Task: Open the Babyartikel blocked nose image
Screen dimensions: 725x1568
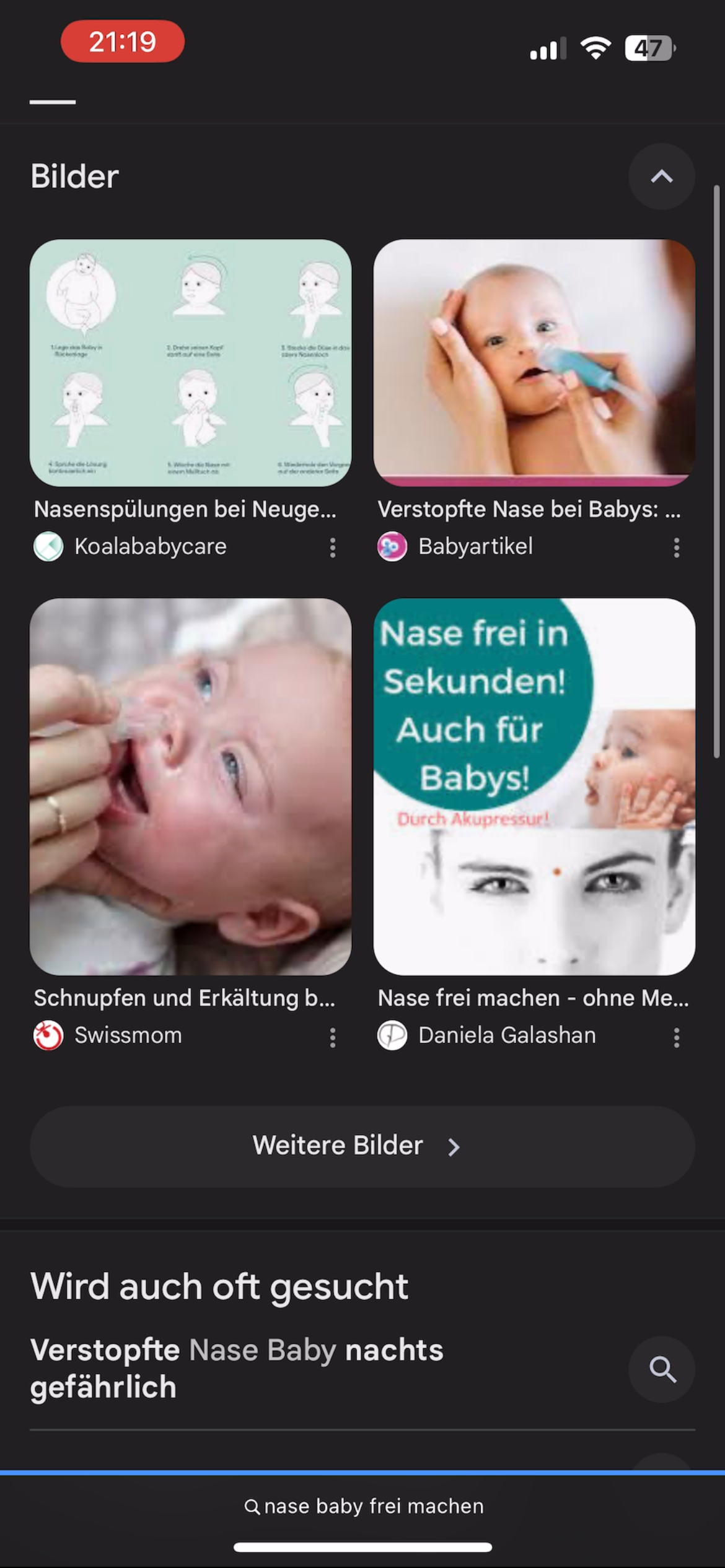Action: [x=534, y=362]
